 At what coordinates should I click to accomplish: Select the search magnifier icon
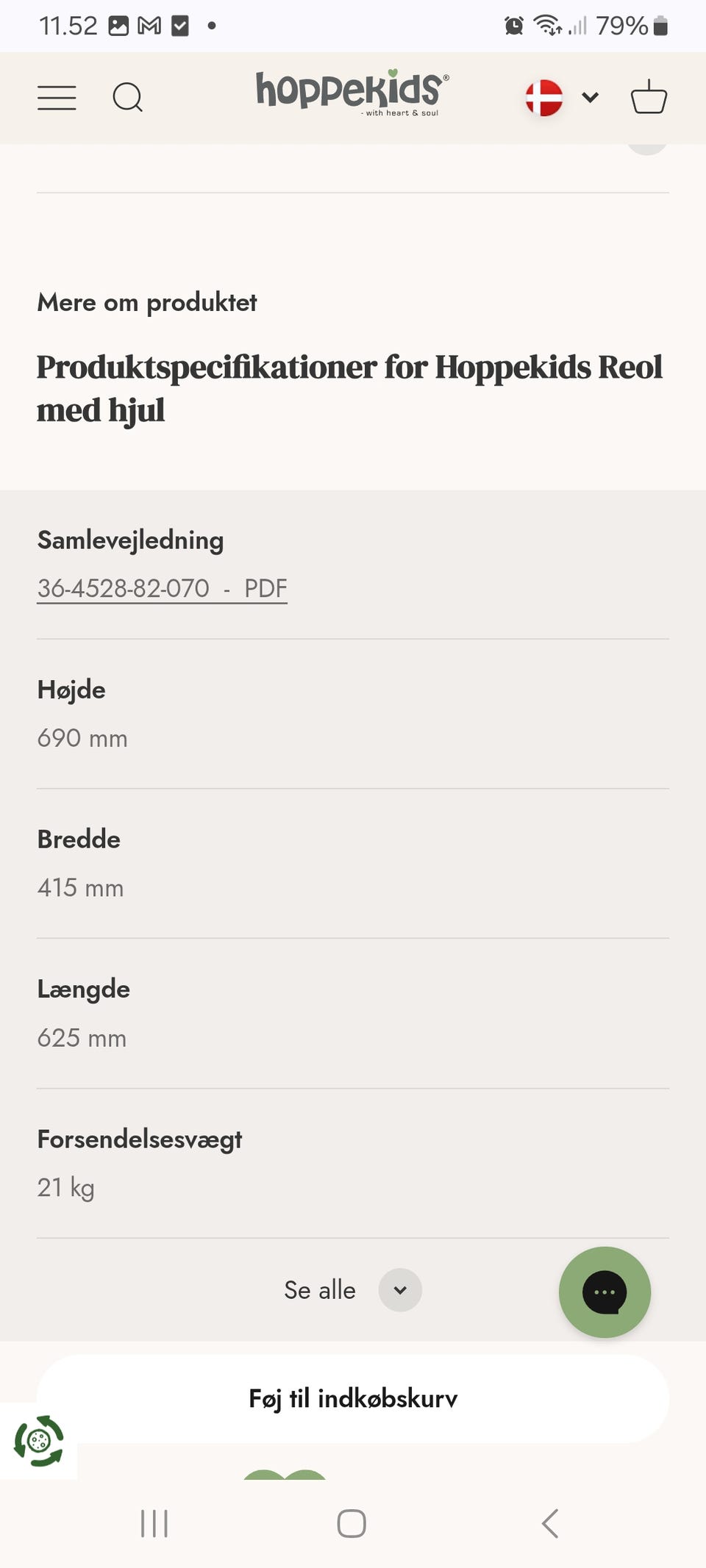coord(127,96)
